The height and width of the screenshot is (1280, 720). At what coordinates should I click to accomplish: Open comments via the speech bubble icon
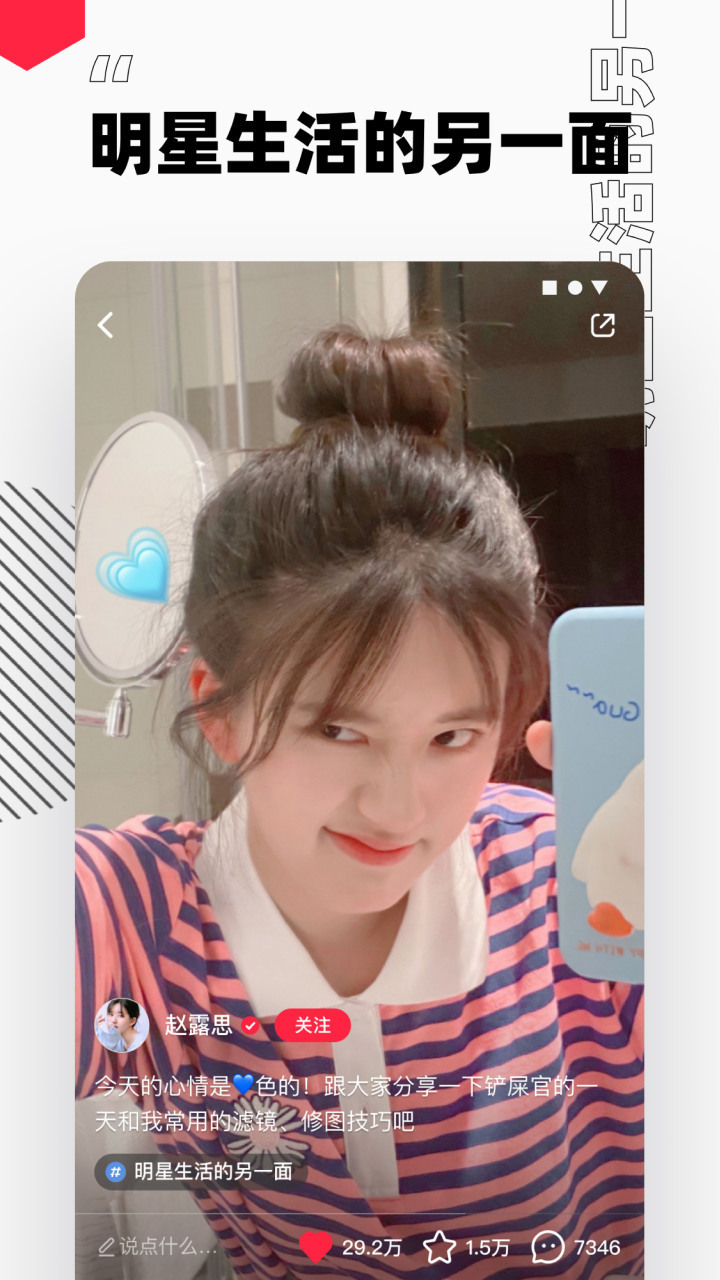pyautogui.click(x=548, y=1247)
